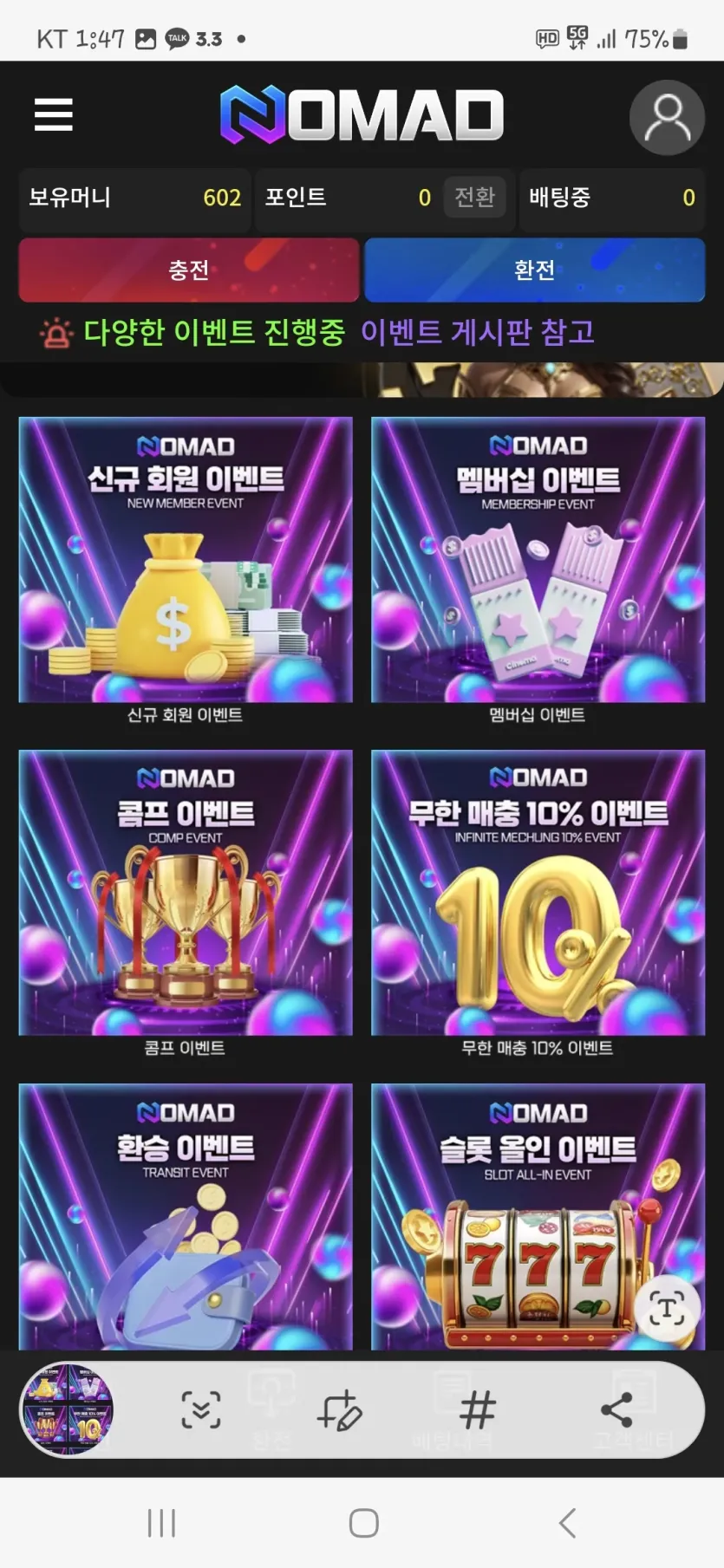Open the 충전 deposit button
This screenshot has height=1568, width=724.
(x=189, y=270)
